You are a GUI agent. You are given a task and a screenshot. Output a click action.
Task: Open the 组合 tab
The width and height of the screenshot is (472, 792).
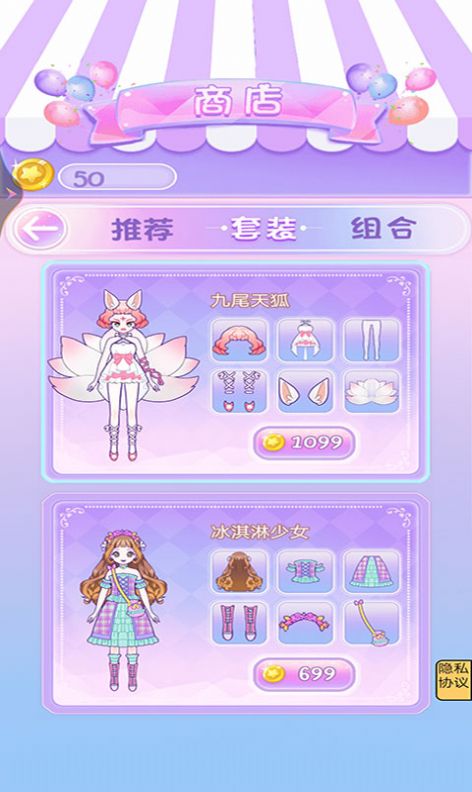[x=384, y=228]
